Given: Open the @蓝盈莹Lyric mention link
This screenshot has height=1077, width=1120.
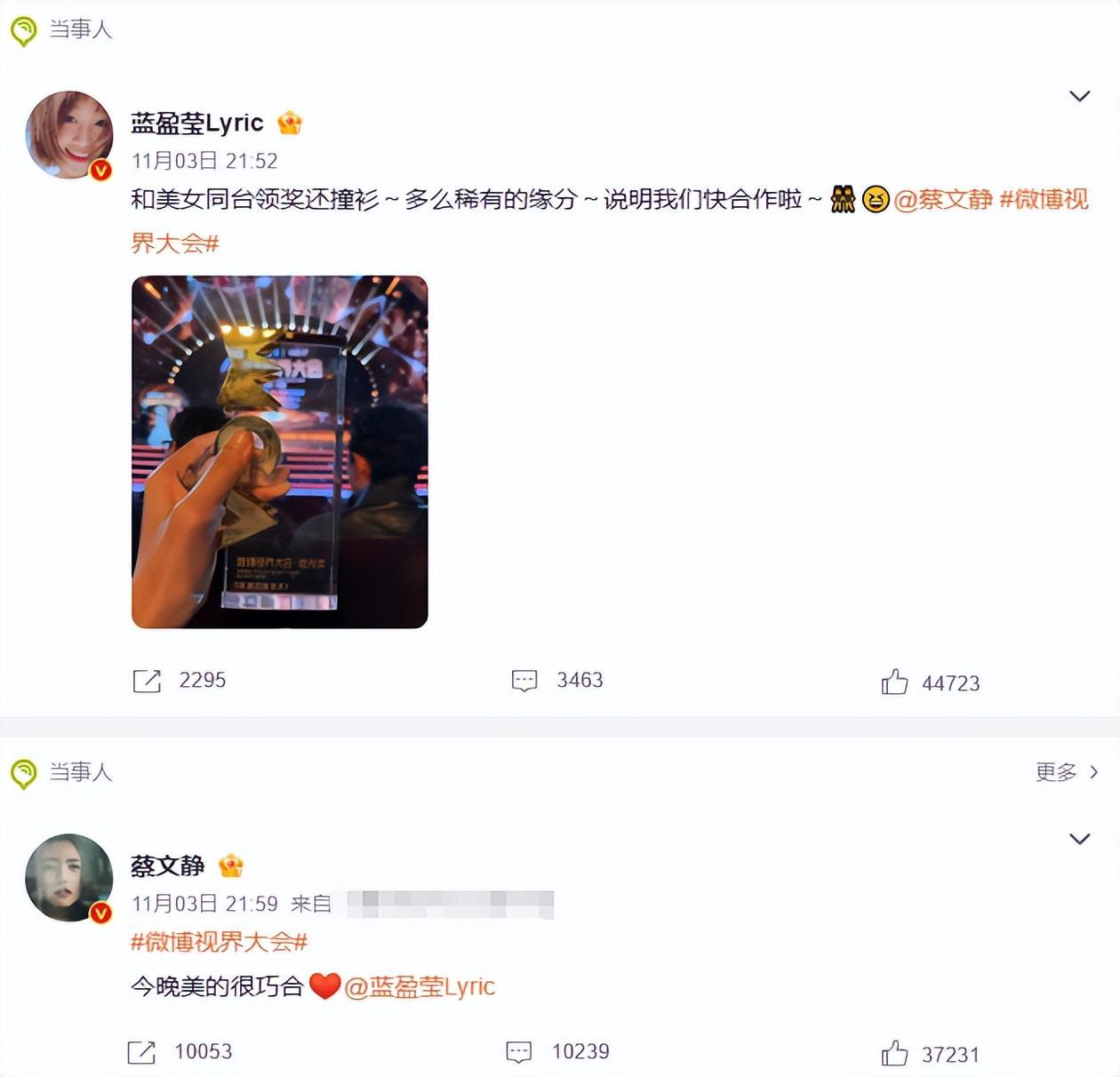Looking at the screenshot, I should (420, 986).
